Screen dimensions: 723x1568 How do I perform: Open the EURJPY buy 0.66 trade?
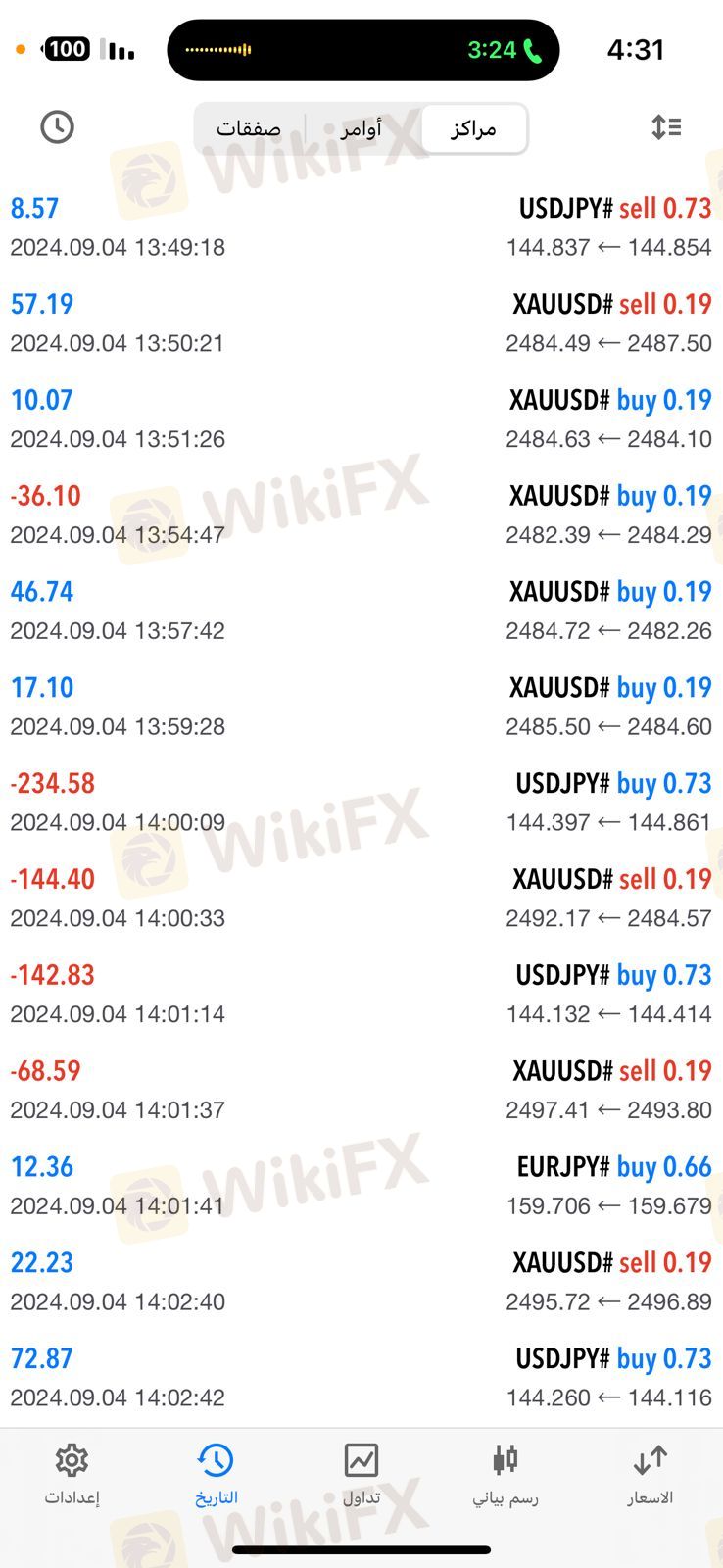click(361, 1186)
